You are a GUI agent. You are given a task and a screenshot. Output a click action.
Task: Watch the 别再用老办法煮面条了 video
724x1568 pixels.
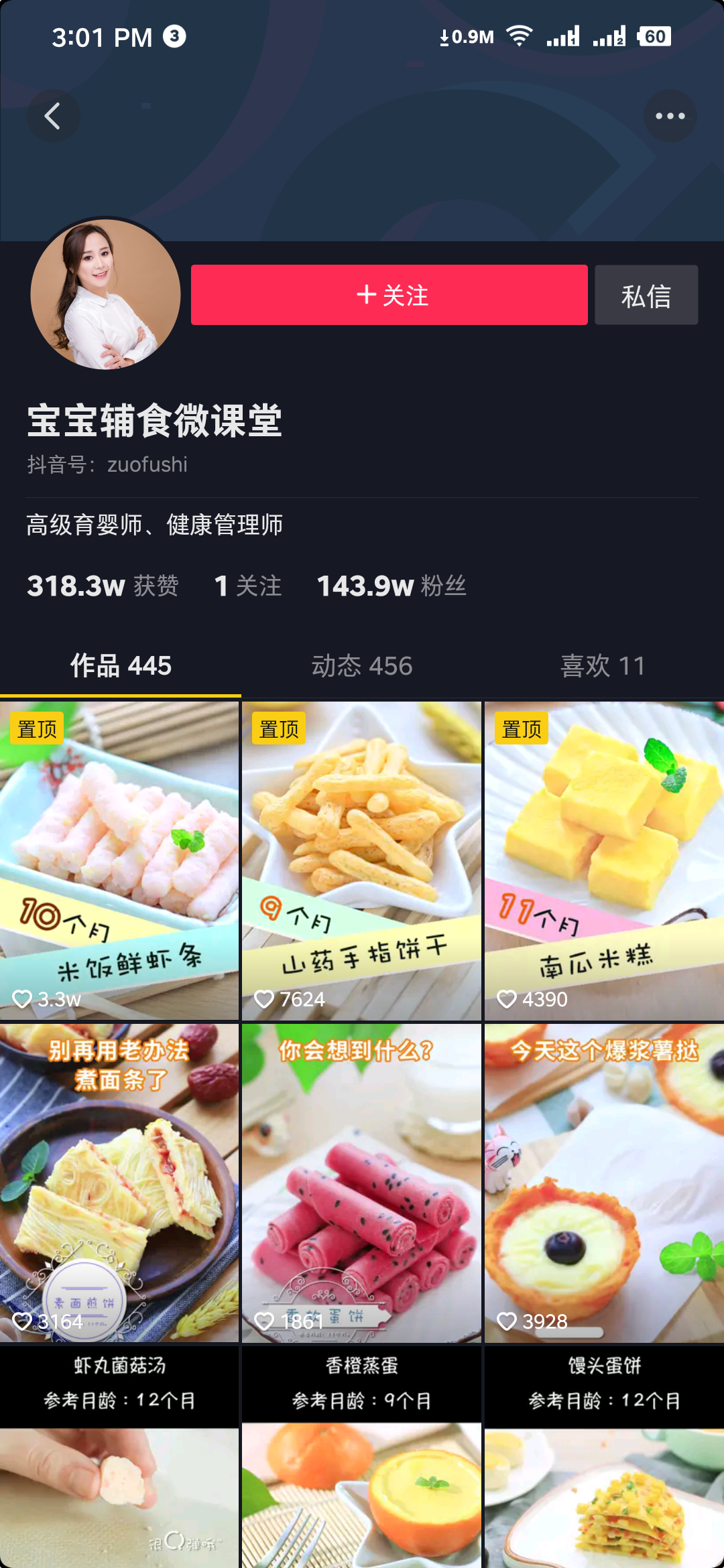[119, 1183]
